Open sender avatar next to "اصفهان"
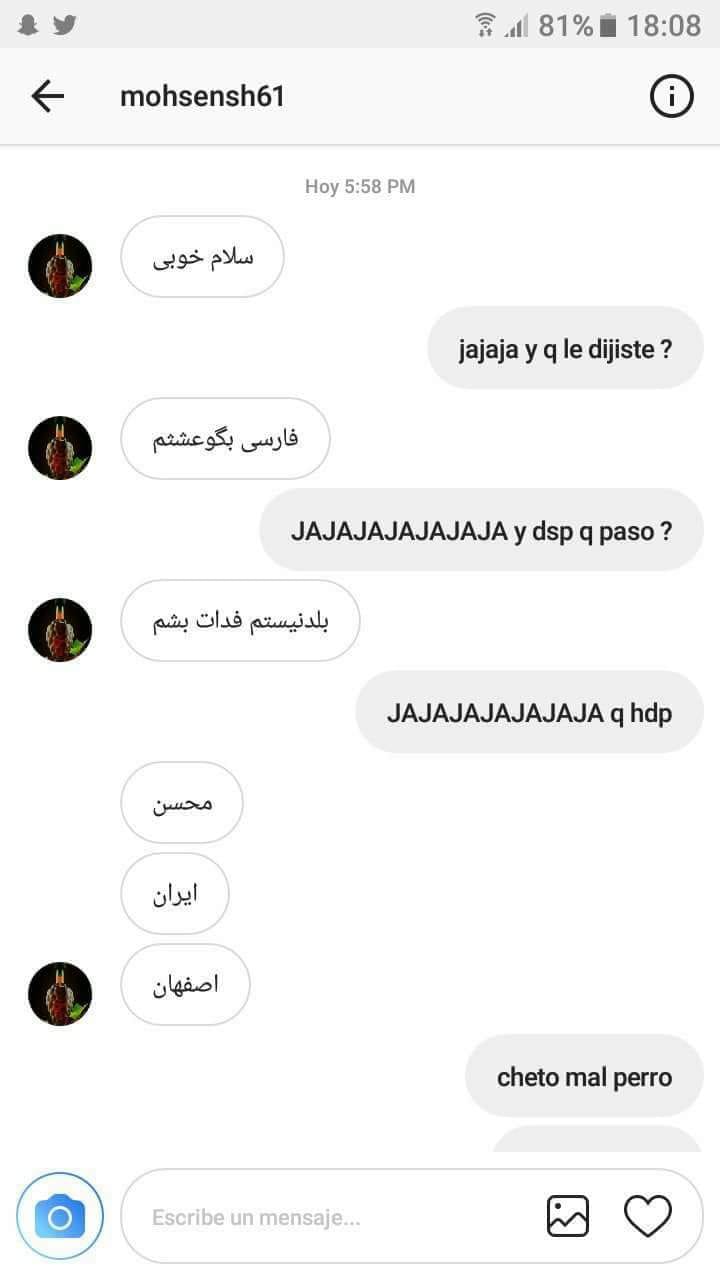The image size is (720, 1280). point(60,994)
